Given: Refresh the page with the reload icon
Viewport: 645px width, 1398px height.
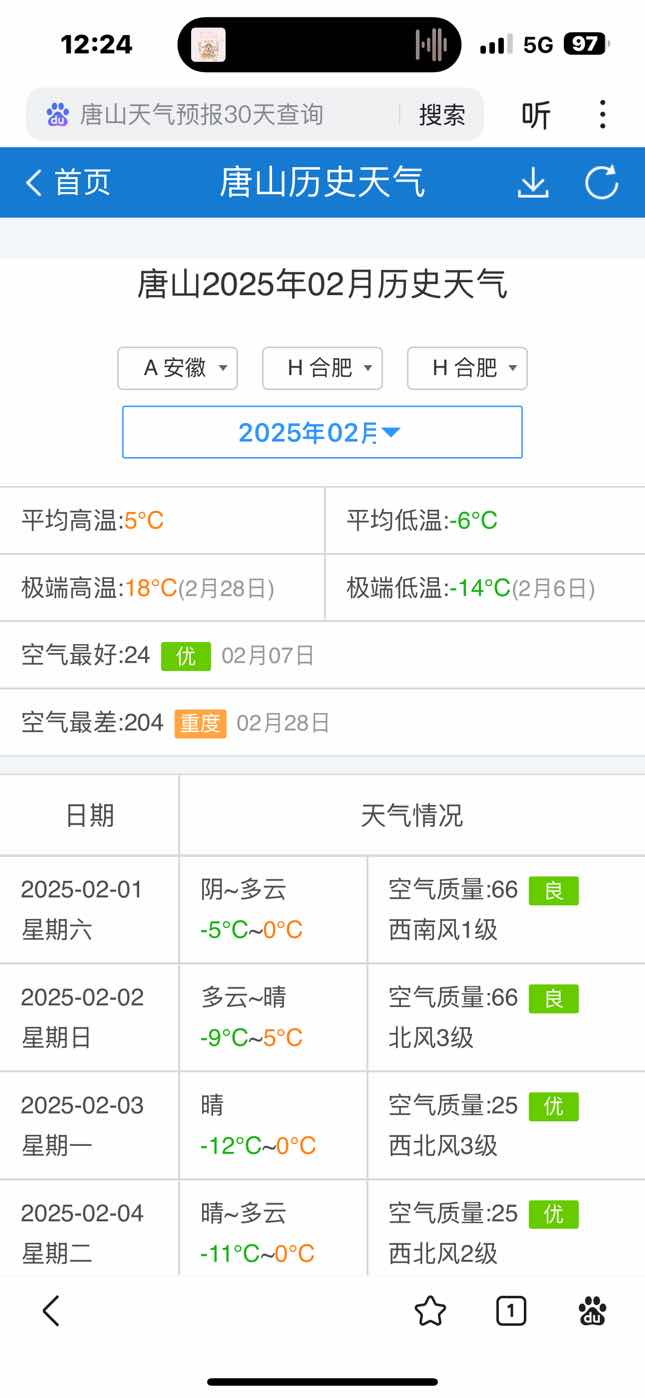Looking at the screenshot, I should (602, 182).
